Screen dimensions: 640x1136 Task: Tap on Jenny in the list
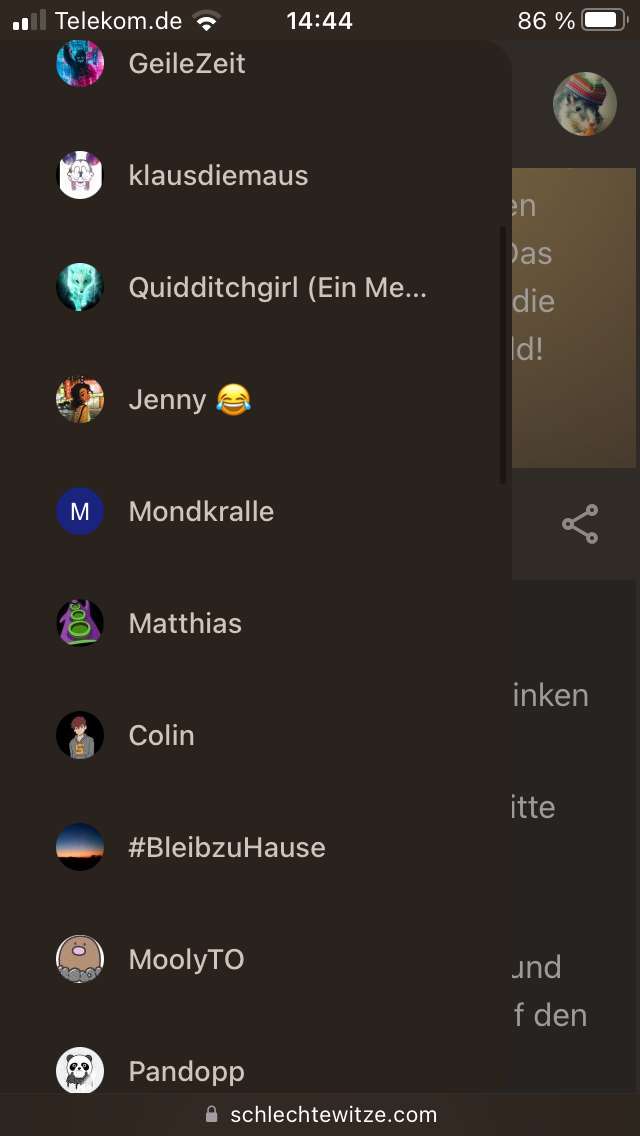coord(189,400)
